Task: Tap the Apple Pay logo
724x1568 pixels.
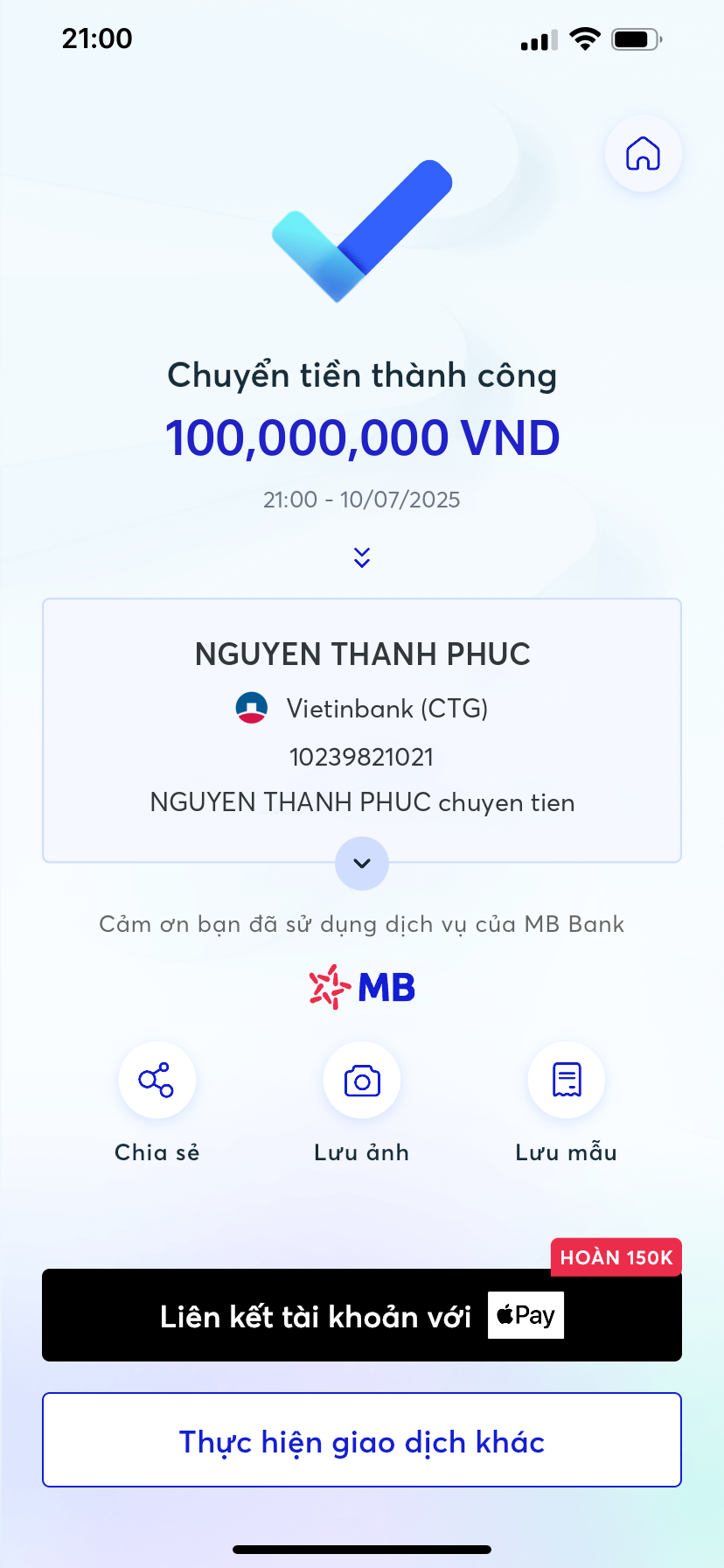Action: 525,1315
